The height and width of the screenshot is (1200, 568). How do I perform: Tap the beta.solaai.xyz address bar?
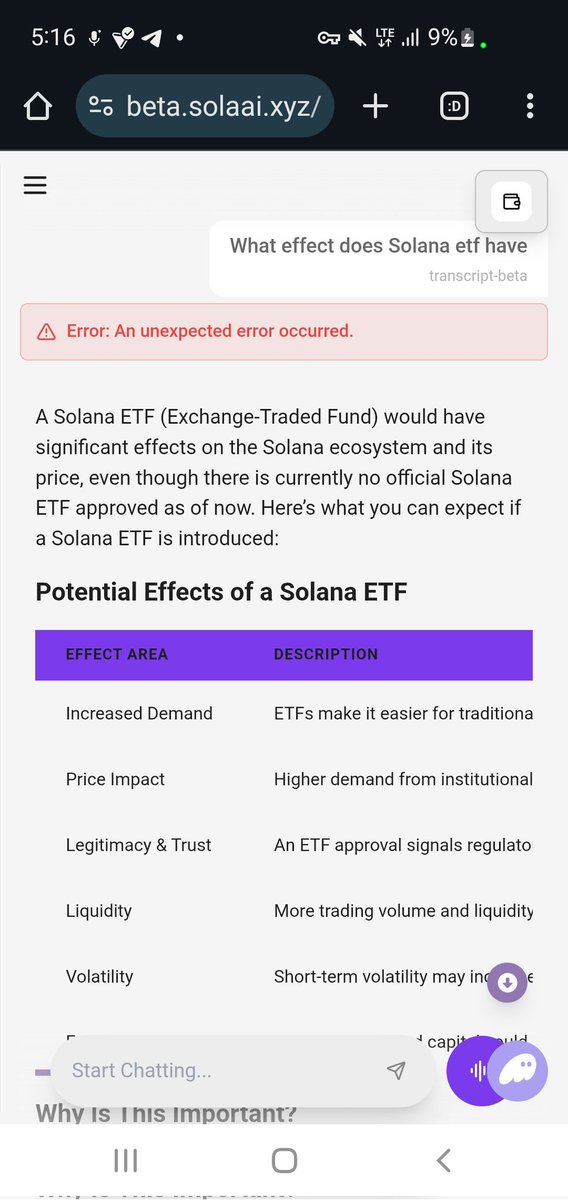205,106
